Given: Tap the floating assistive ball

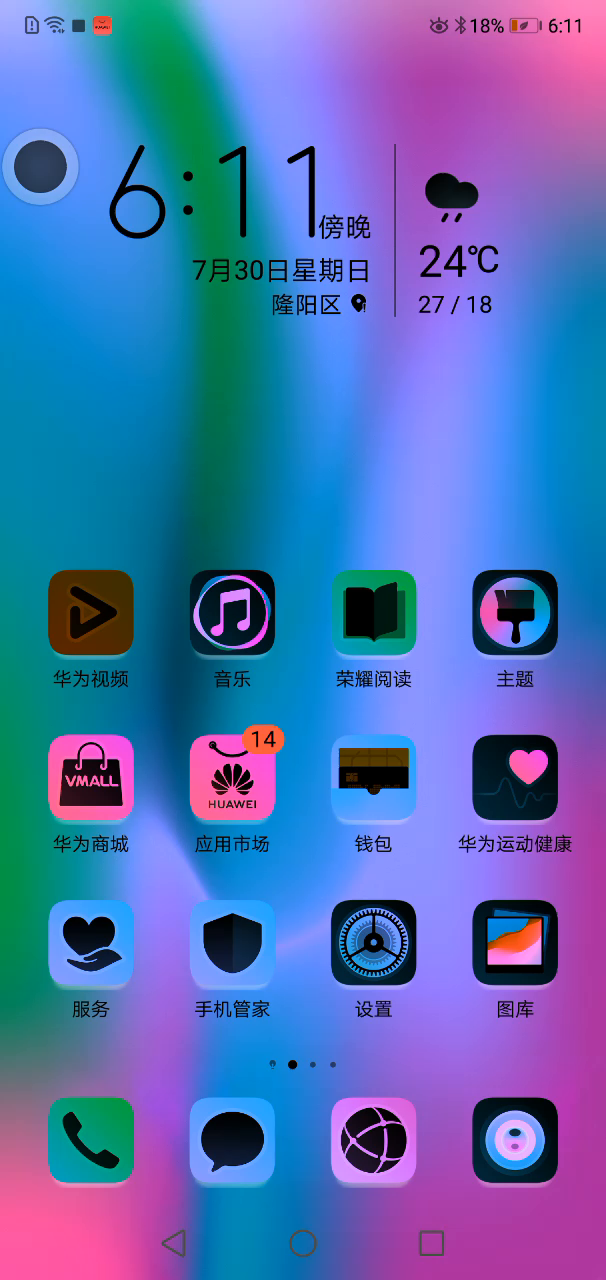Looking at the screenshot, I should [40, 166].
